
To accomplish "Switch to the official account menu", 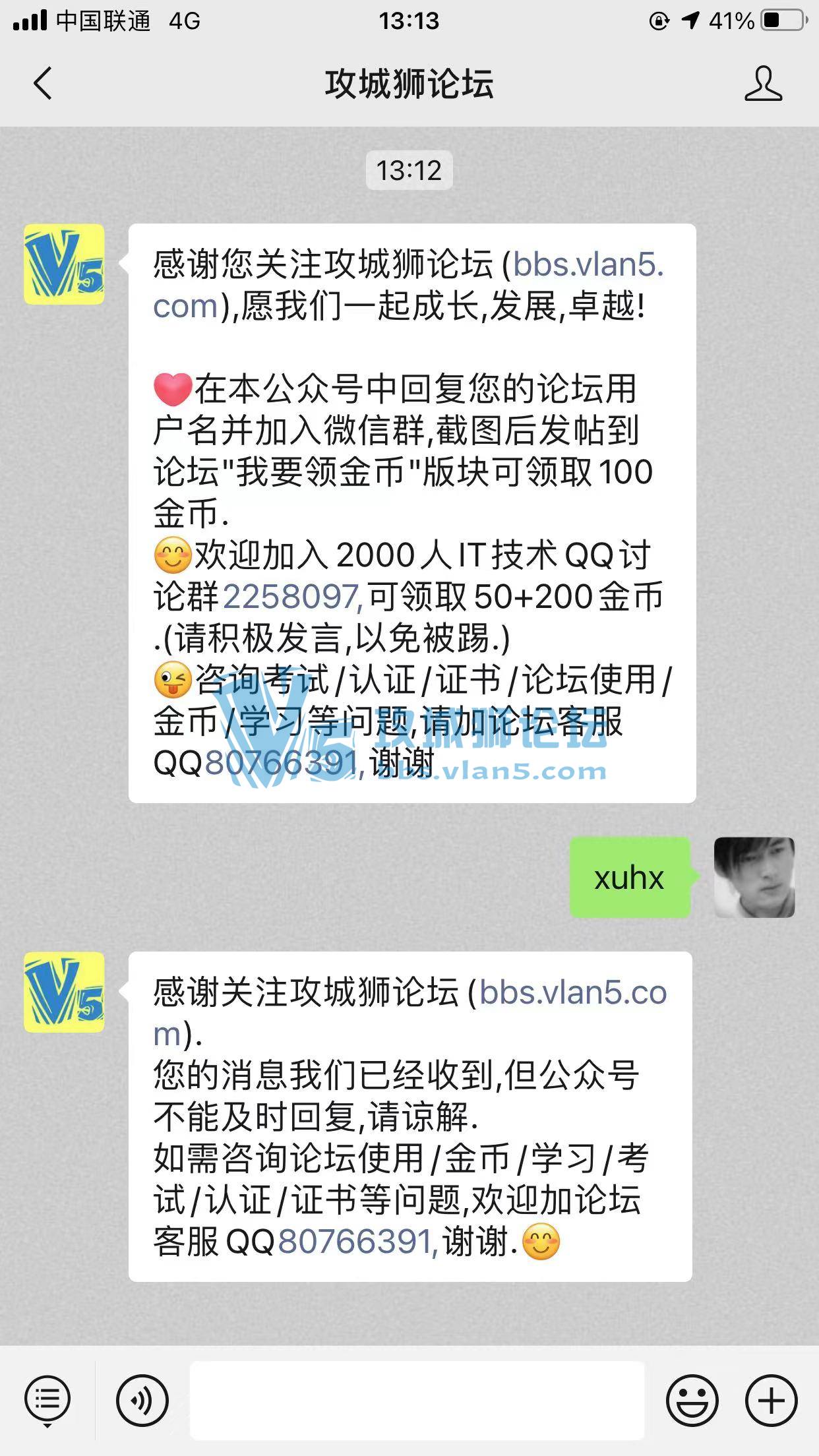I will (x=47, y=1399).
